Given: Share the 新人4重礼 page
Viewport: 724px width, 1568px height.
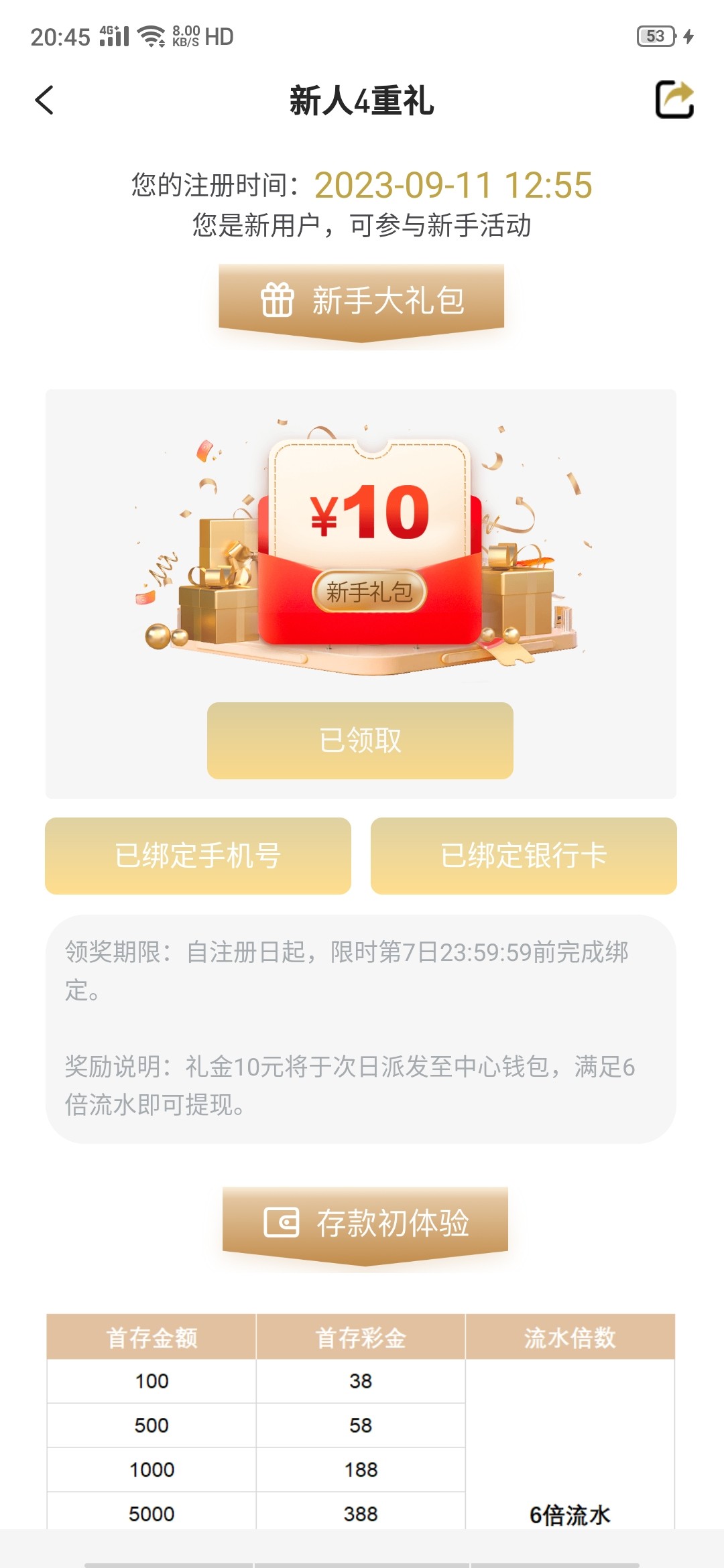Looking at the screenshot, I should [x=674, y=100].
